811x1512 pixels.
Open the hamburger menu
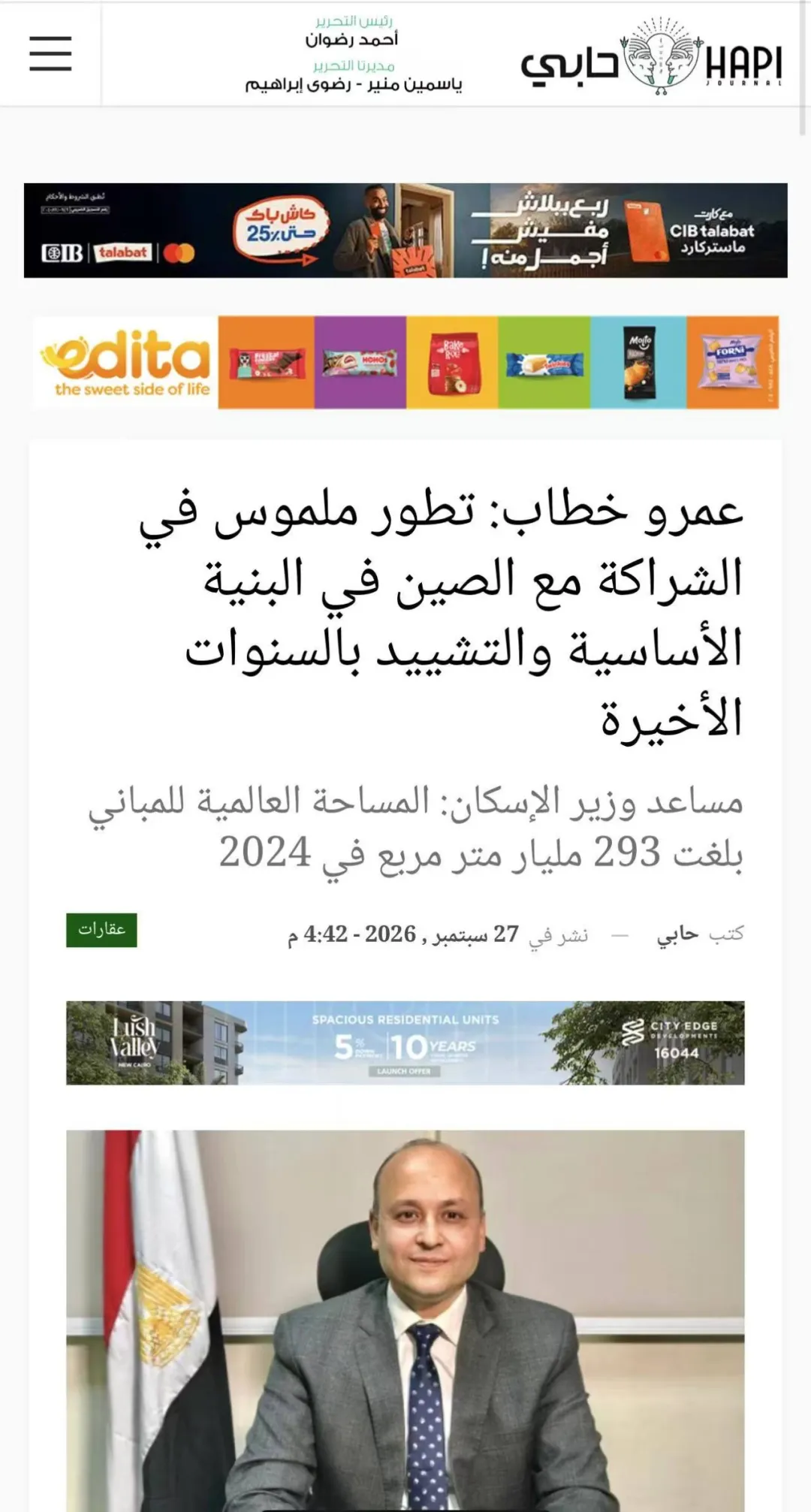click(50, 53)
